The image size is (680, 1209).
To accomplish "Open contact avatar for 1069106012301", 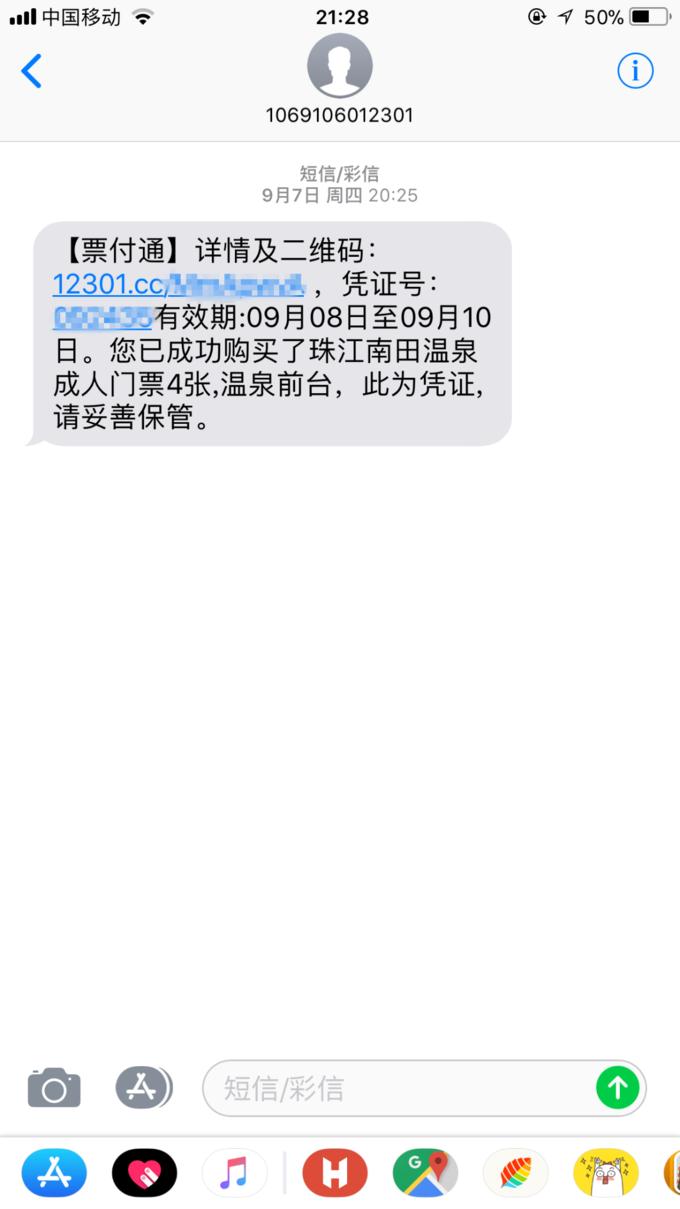I will [339, 66].
